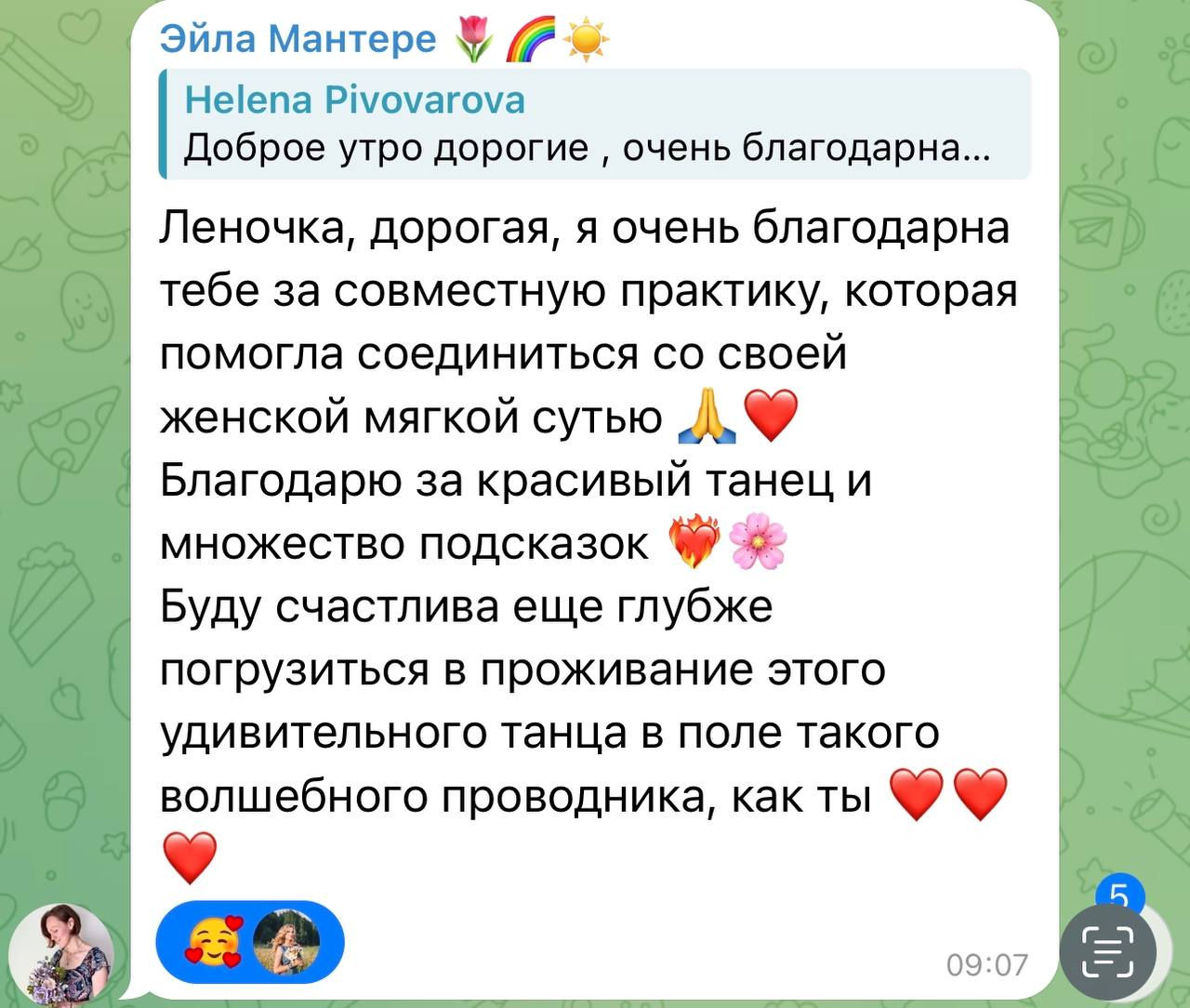This screenshot has width=1190, height=1008.
Task: Open the quoted reply from Helena Pivovarova
Action: (595, 124)
